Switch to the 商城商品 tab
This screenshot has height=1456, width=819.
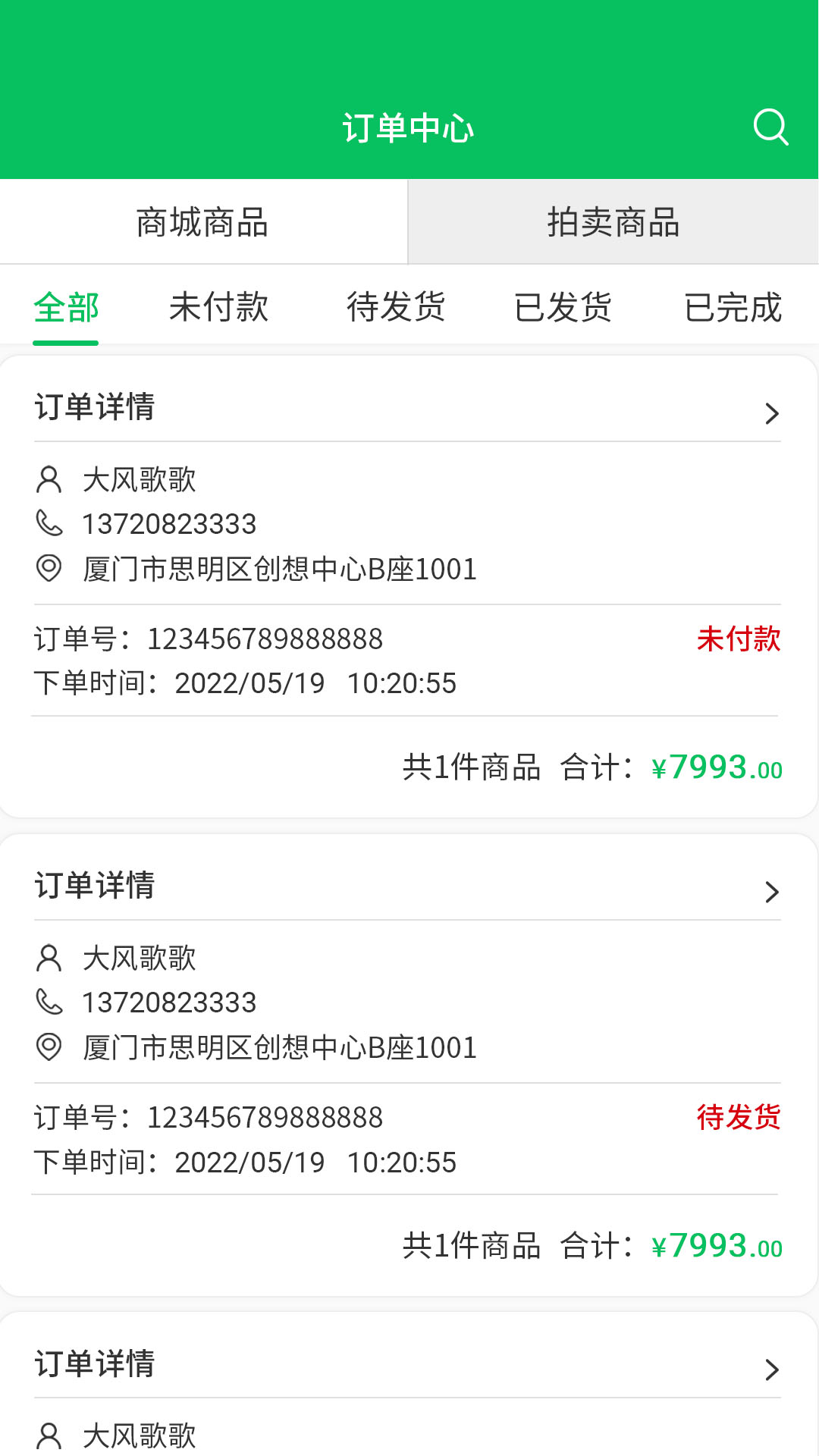(x=203, y=222)
